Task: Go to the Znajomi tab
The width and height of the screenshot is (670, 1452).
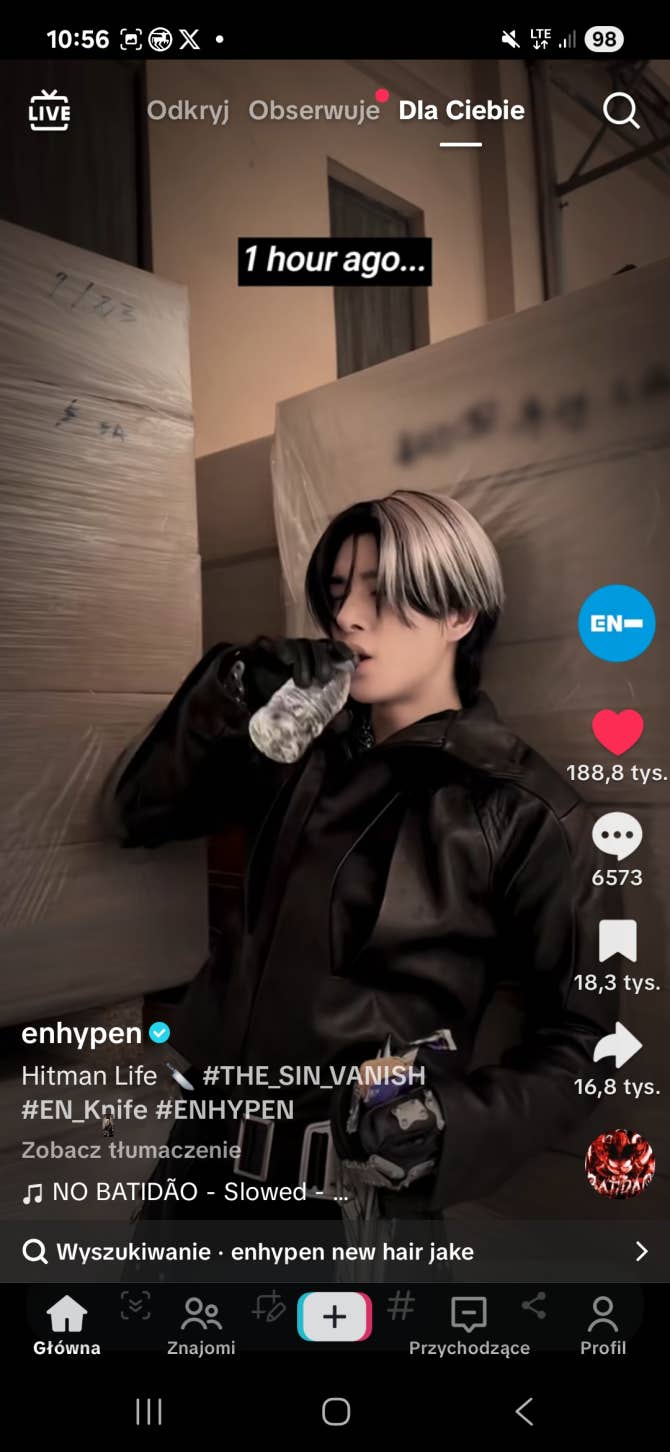Action: click(201, 1326)
